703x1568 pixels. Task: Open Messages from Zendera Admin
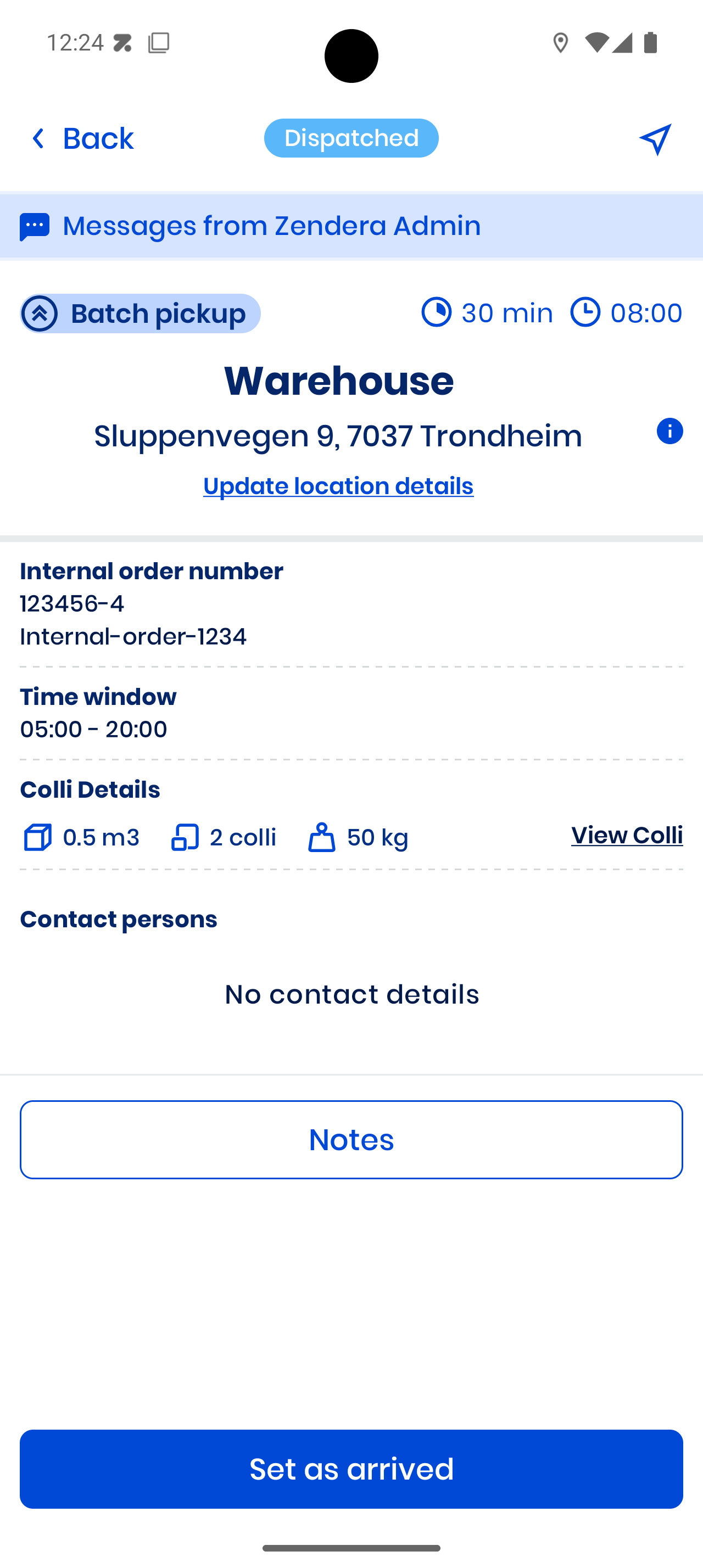(272, 226)
